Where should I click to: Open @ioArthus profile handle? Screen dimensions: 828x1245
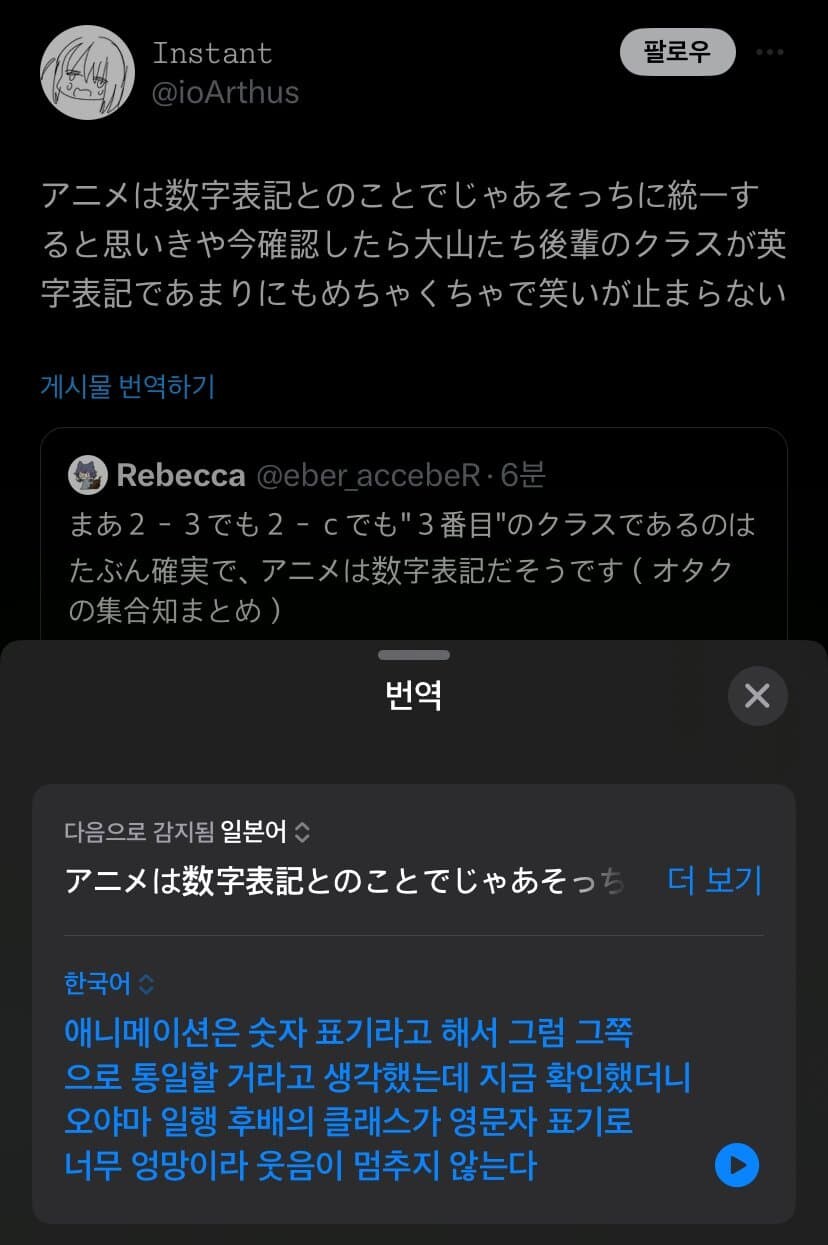coord(224,93)
